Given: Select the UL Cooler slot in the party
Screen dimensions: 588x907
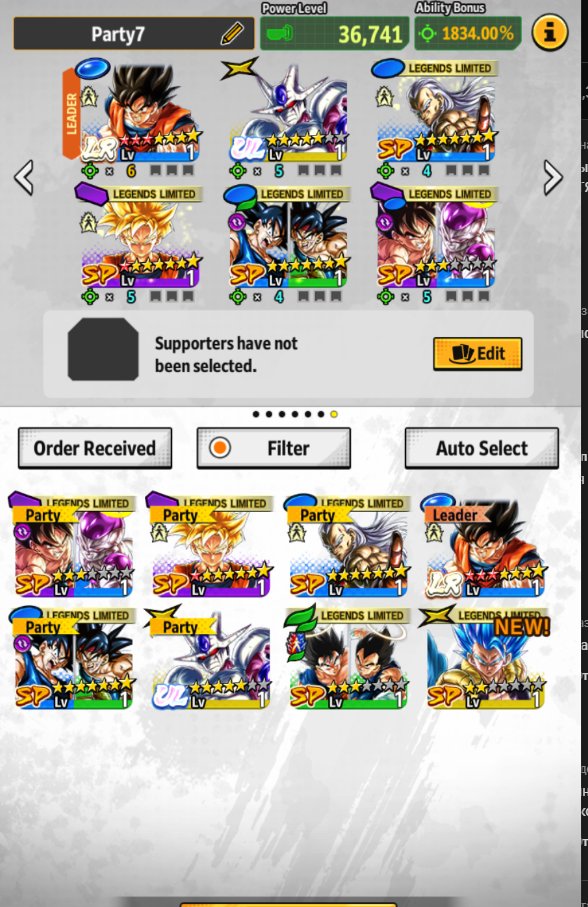Looking at the screenshot, I should tap(287, 114).
